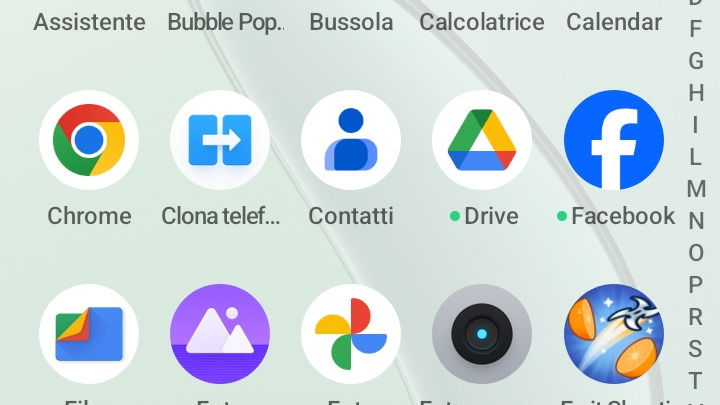Open the fruit-slicing game app

[613, 334]
